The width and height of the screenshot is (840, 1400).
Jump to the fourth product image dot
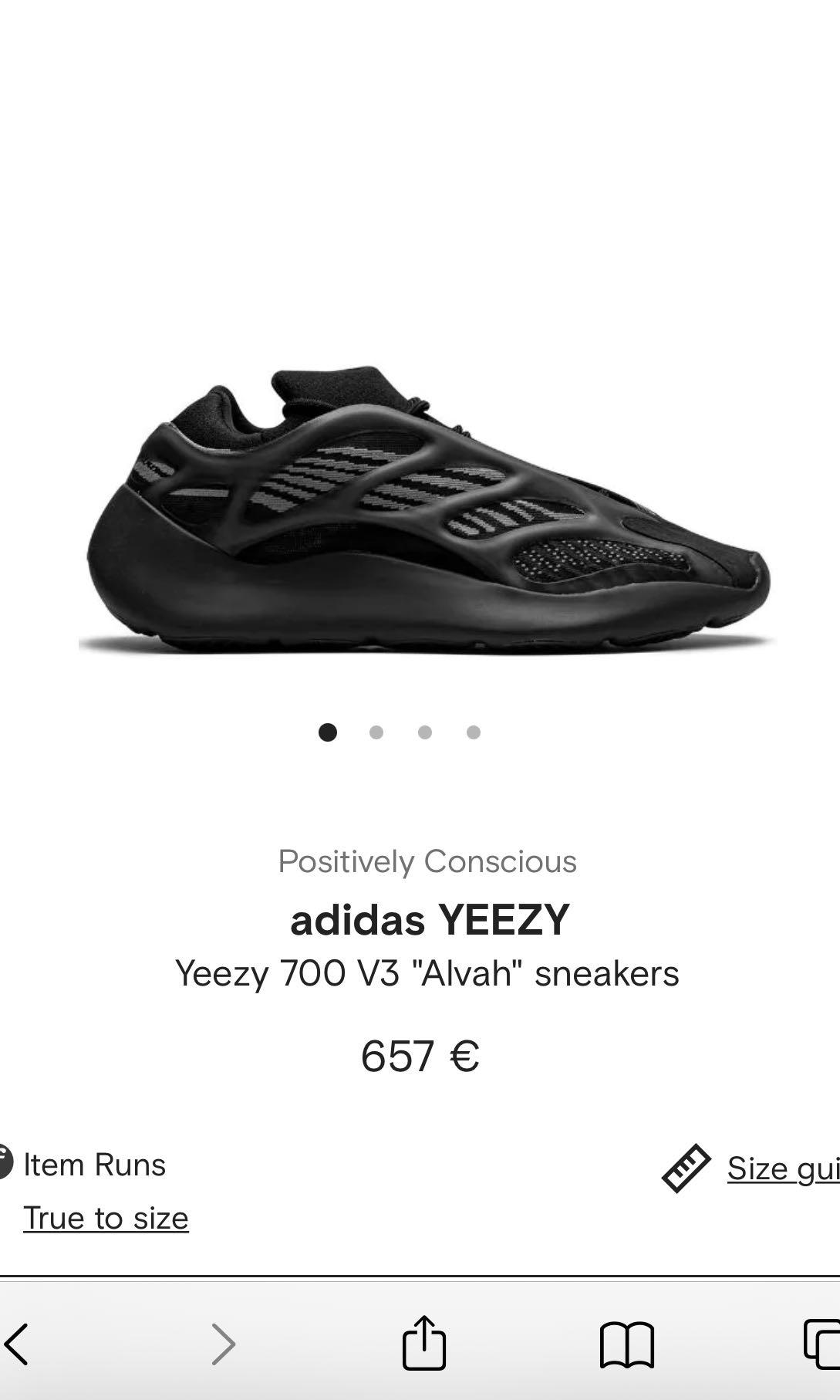click(474, 732)
